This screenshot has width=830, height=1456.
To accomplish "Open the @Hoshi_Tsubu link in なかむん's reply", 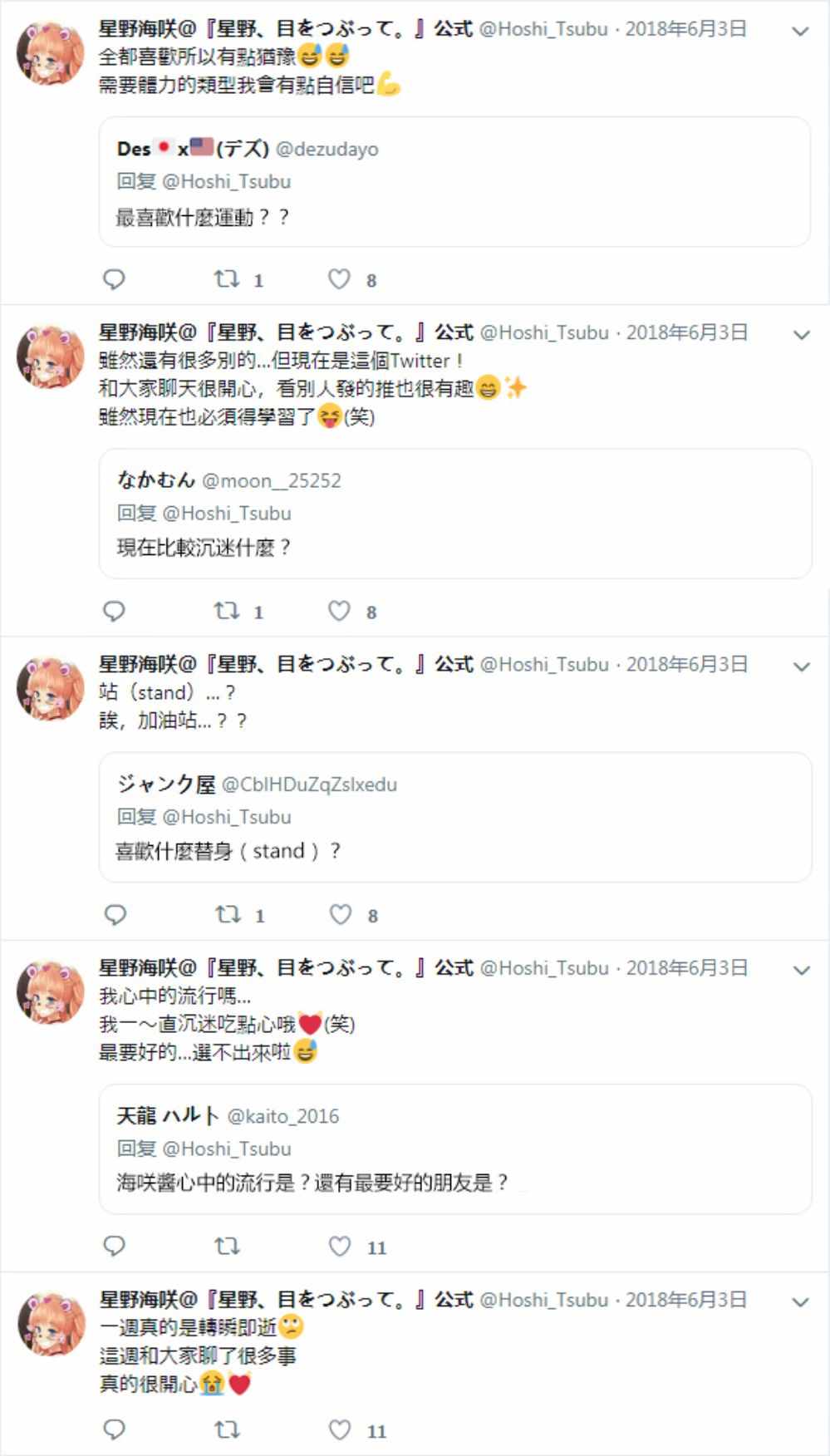I will [227, 513].
